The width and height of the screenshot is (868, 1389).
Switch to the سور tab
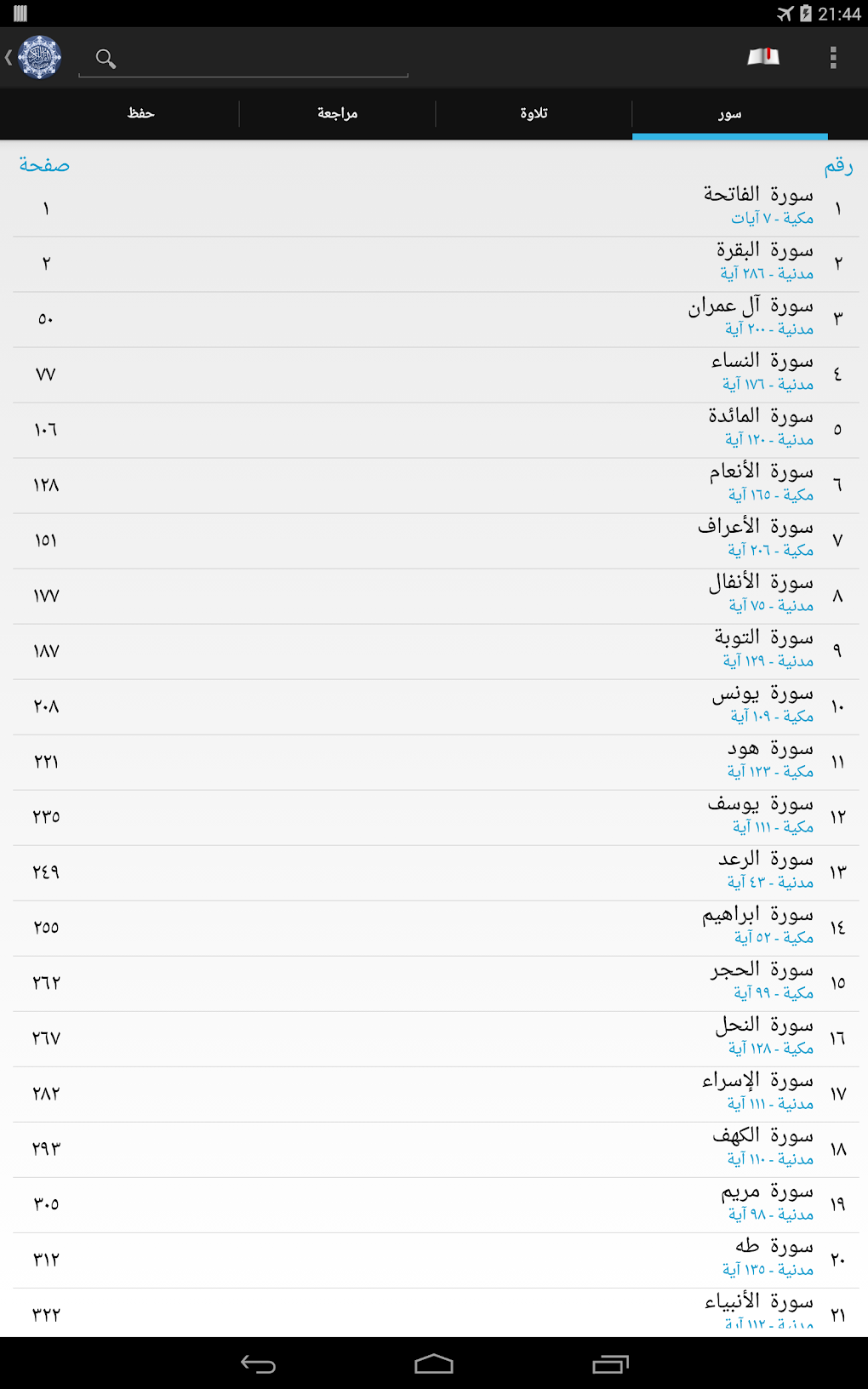(x=729, y=113)
